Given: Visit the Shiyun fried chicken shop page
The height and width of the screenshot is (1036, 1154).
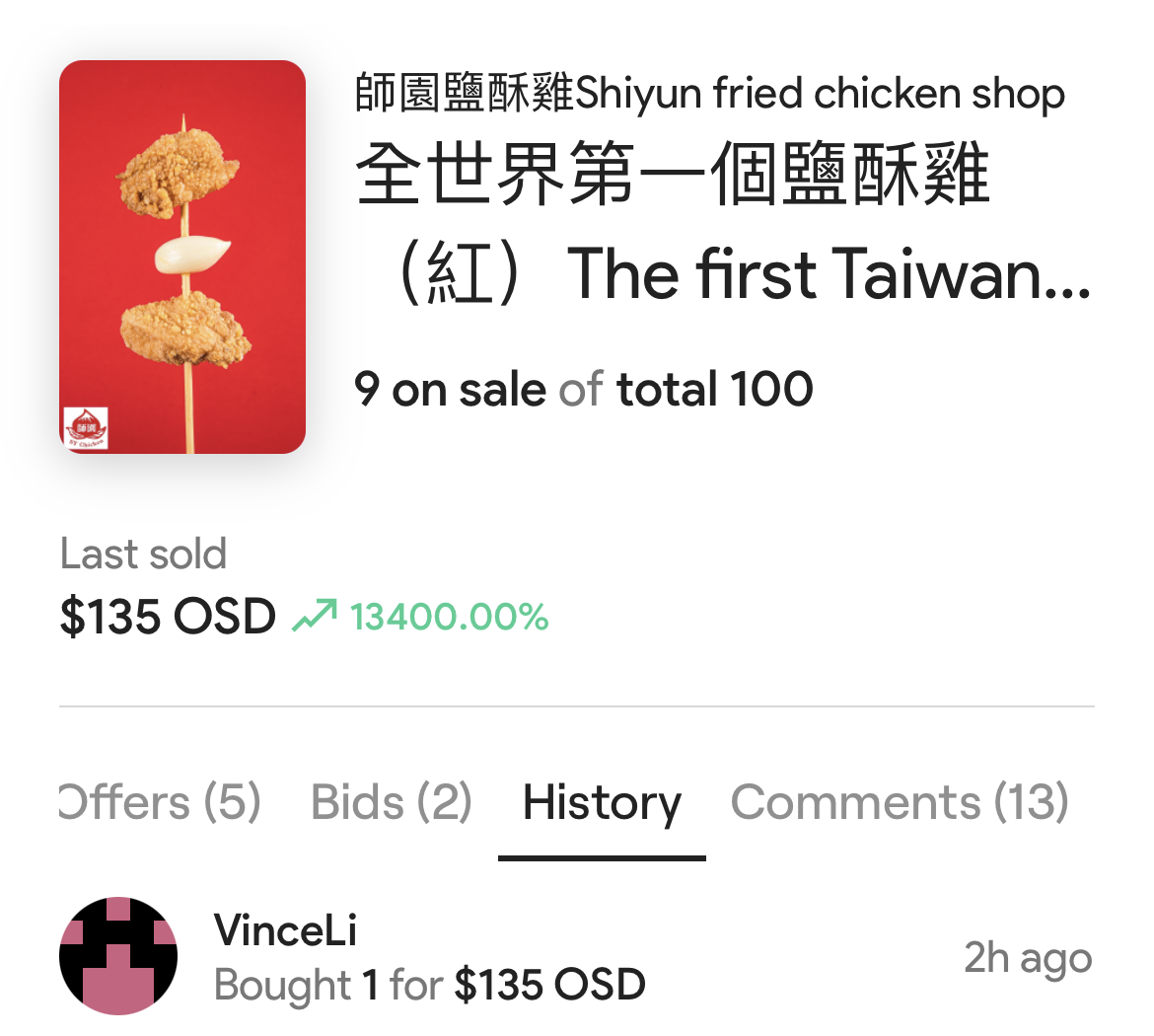Looking at the screenshot, I should click(710, 94).
